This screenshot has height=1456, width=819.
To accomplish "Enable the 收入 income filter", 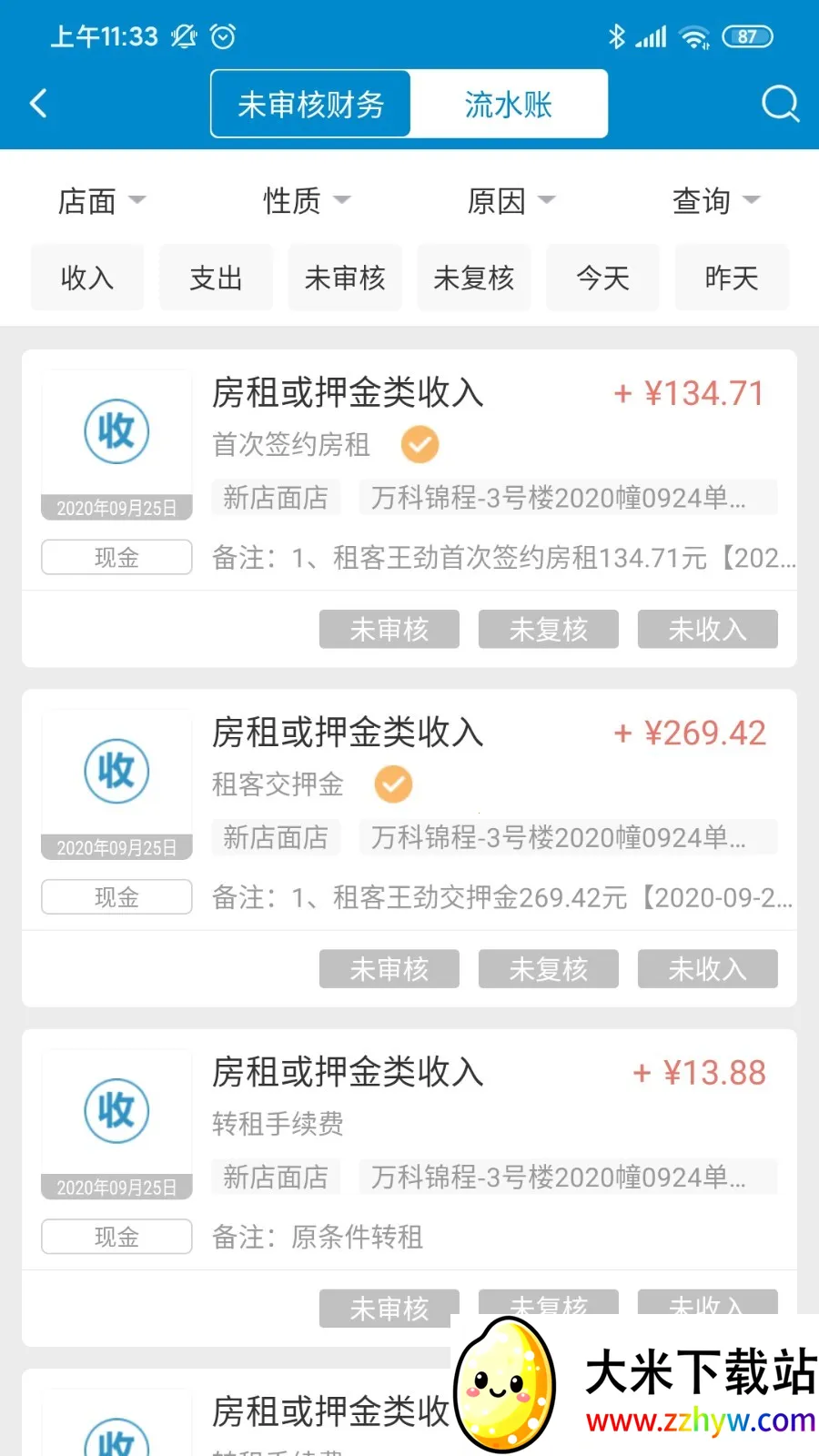I will tap(86, 278).
